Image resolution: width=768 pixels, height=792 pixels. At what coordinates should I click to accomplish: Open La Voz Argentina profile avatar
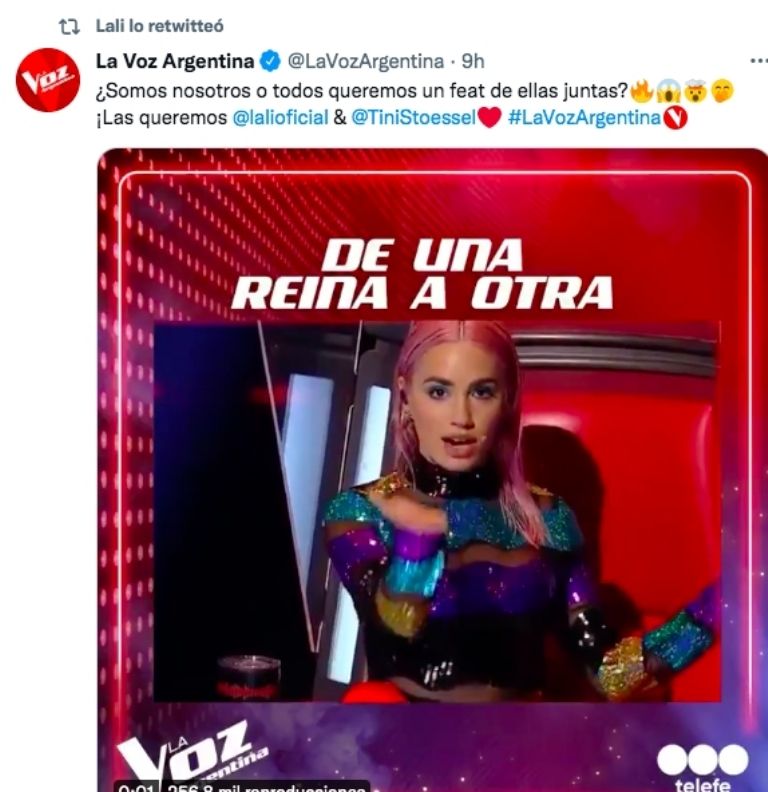46,79
